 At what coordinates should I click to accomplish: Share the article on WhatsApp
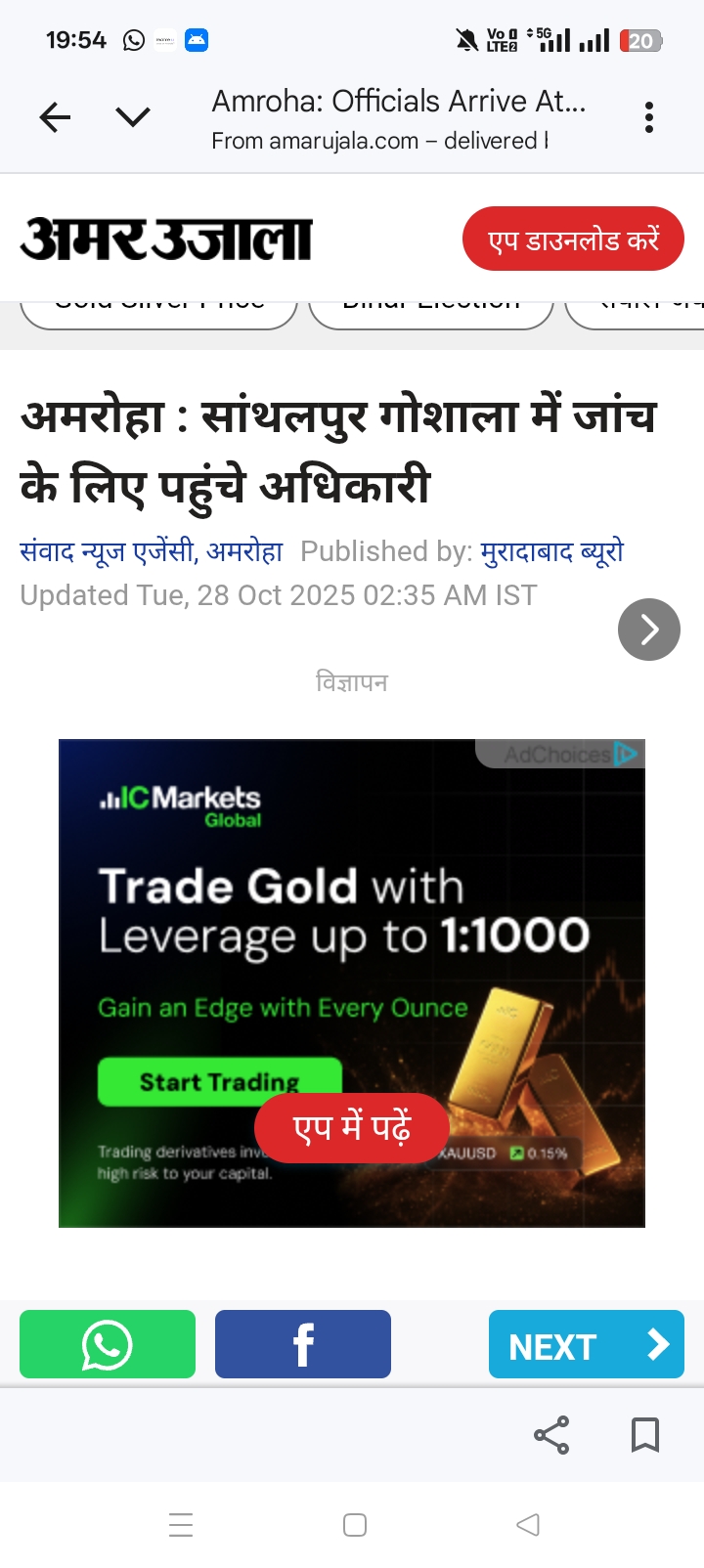(108, 1344)
